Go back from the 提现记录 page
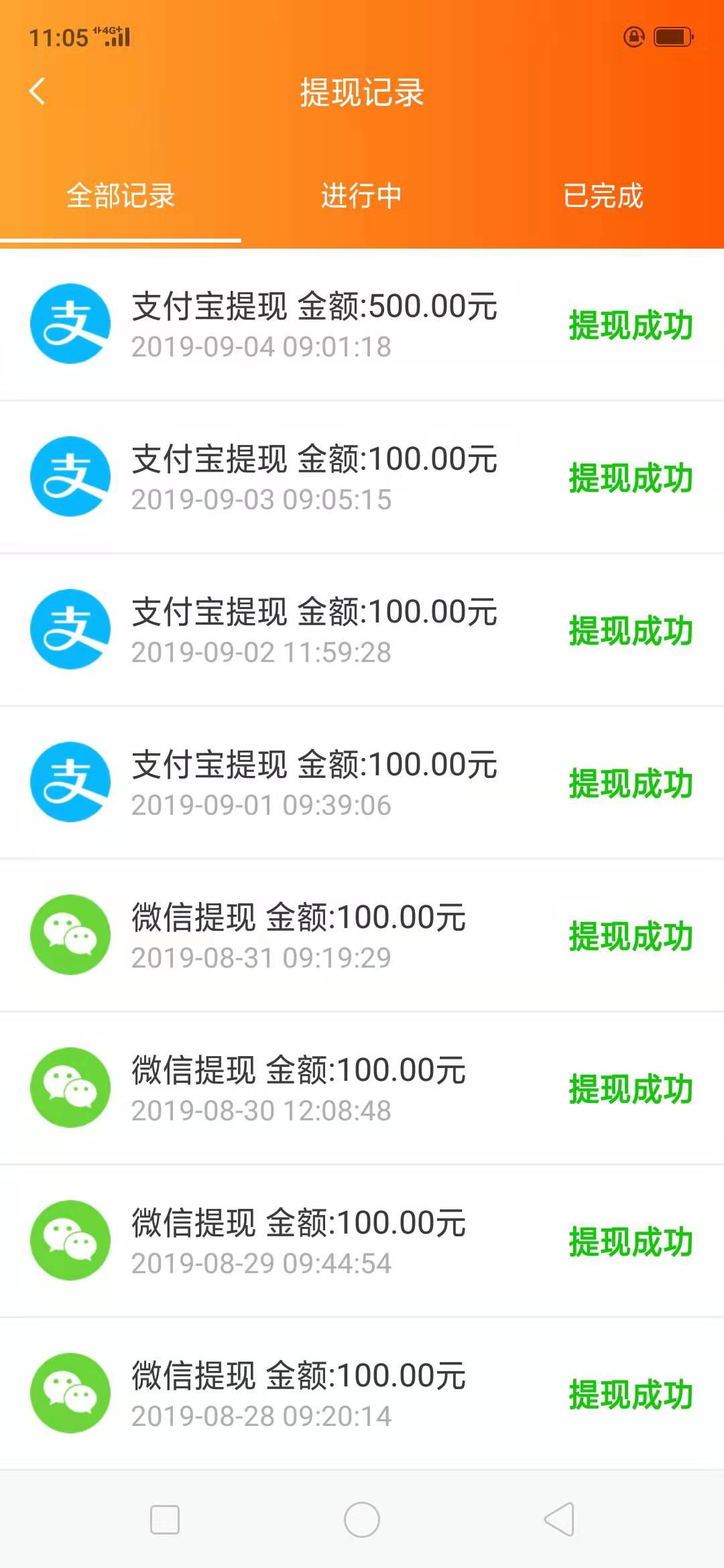Image resolution: width=724 pixels, height=1568 pixels. 38,91
